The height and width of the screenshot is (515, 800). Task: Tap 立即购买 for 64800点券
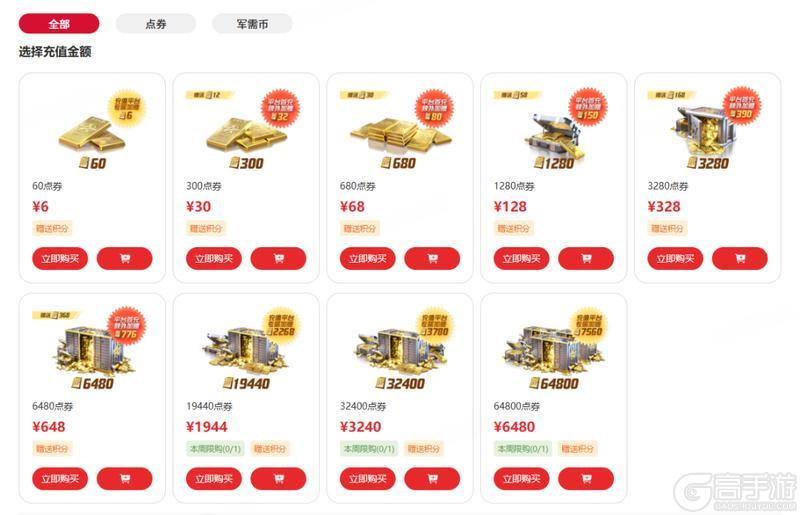click(x=522, y=478)
